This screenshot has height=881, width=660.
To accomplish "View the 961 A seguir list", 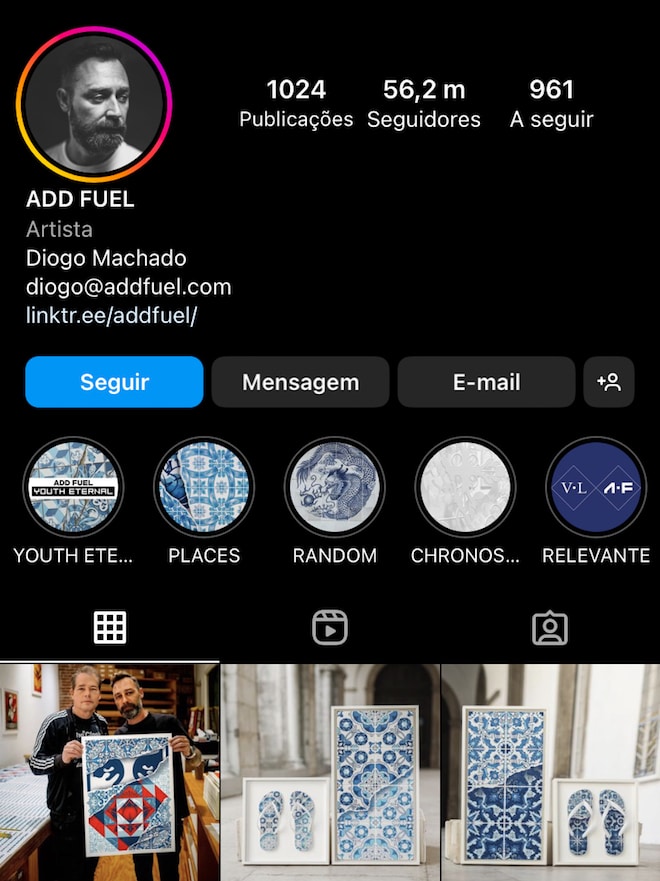I will (551, 104).
